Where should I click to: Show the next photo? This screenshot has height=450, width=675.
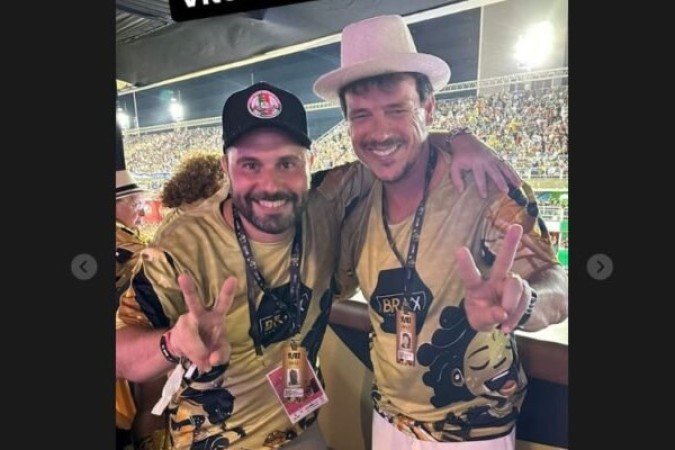coord(599,267)
